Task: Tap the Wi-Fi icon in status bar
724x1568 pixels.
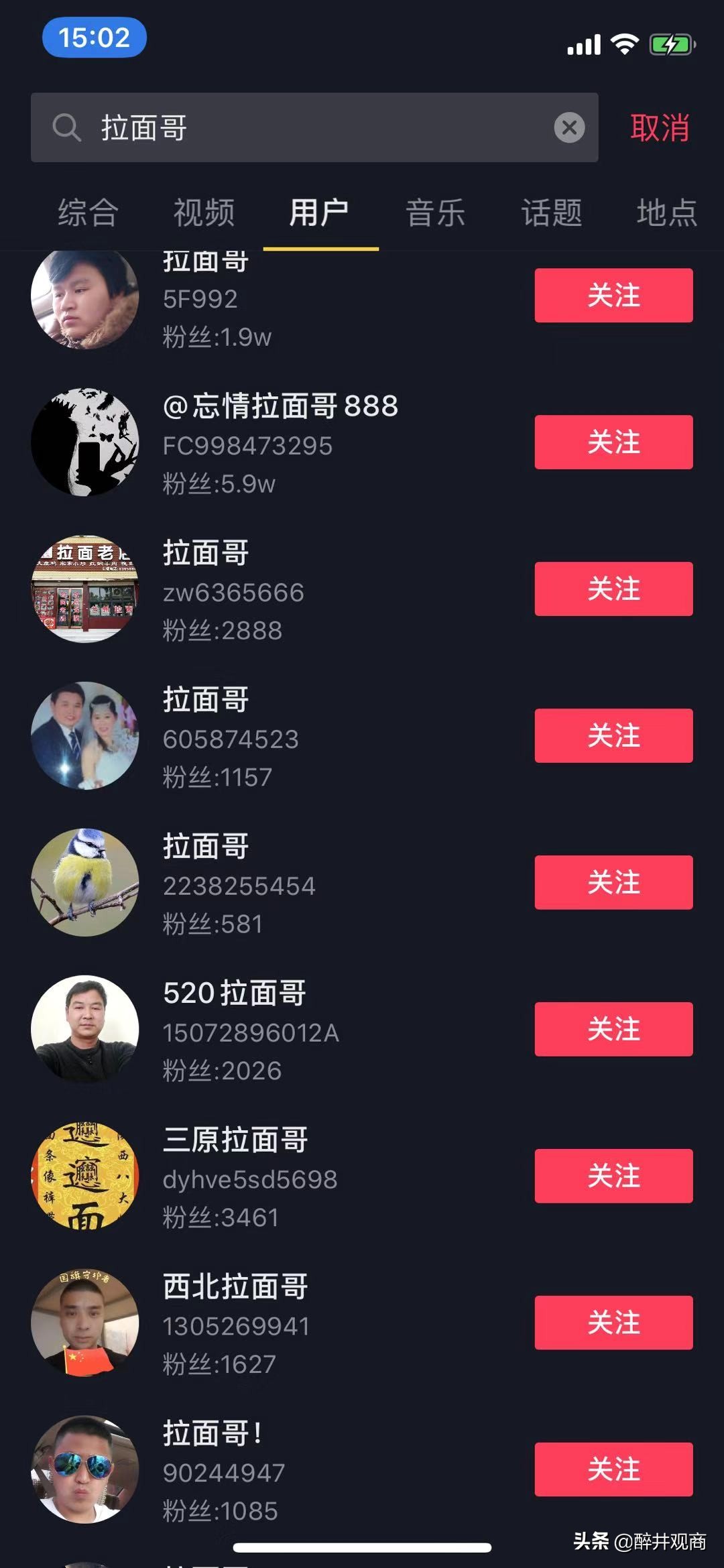Action: [x=624, y=42]
